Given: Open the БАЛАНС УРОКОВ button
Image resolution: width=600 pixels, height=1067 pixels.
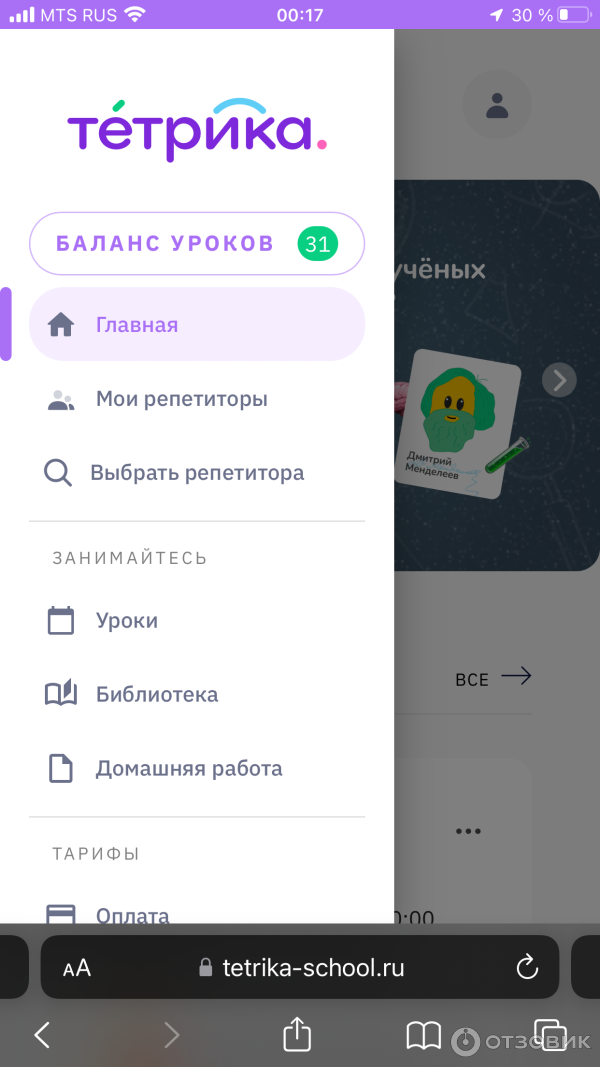Looking at the screenshot, I should point(197,243).
